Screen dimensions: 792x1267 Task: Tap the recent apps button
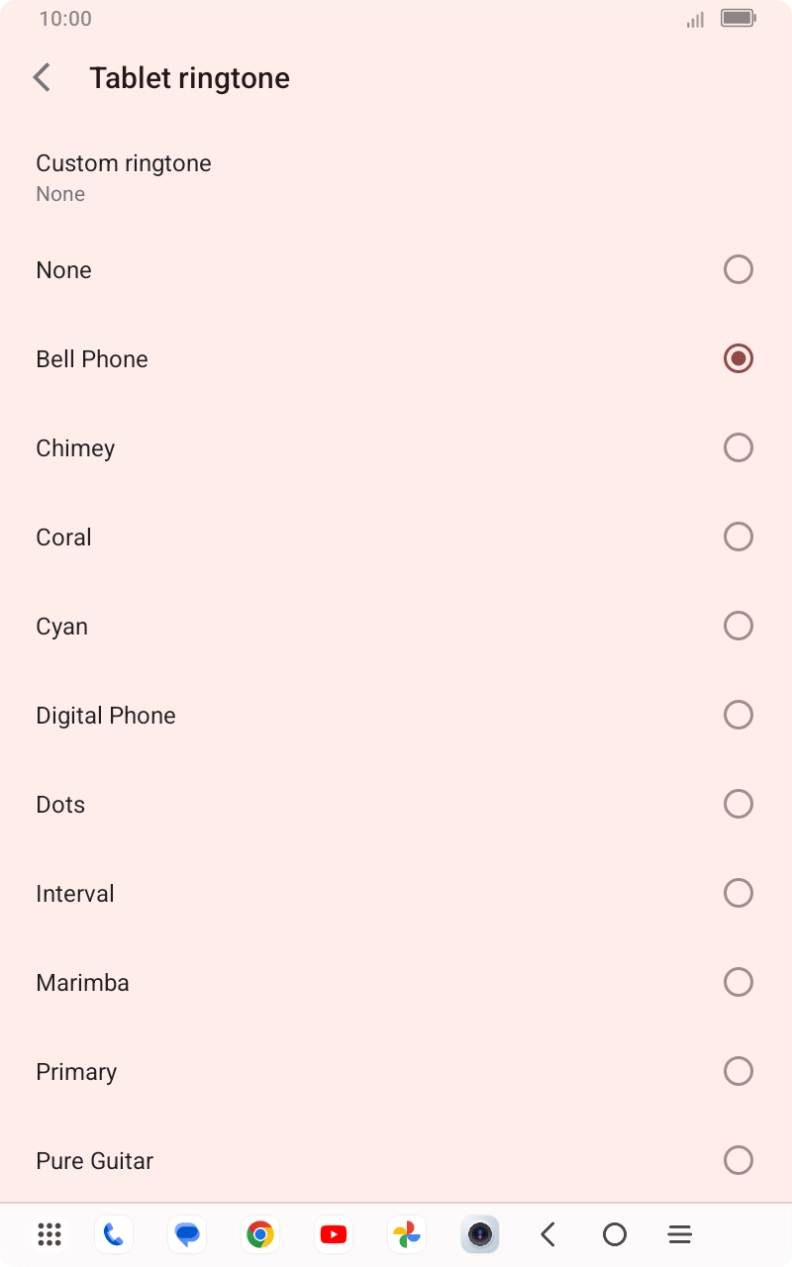679,1234
